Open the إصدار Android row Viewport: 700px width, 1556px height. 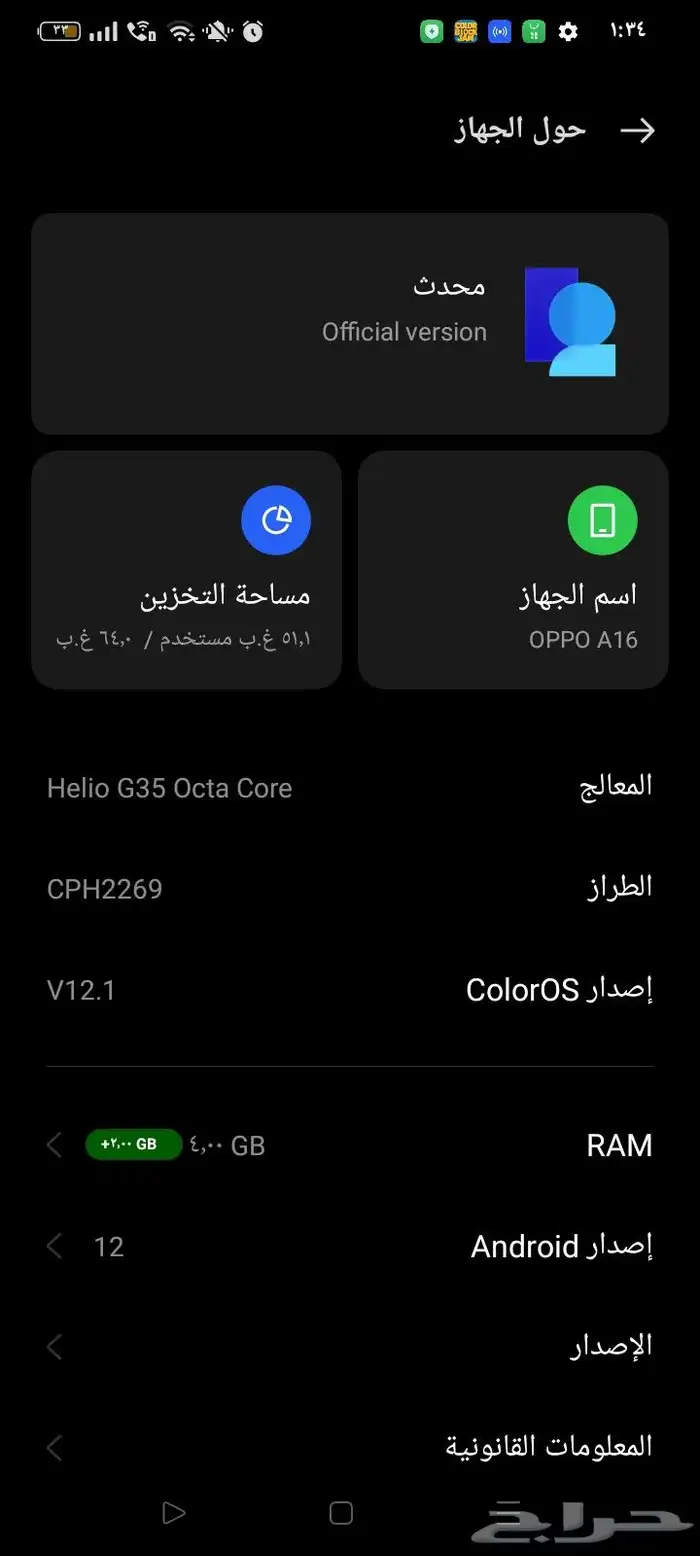pos(350,1246)
